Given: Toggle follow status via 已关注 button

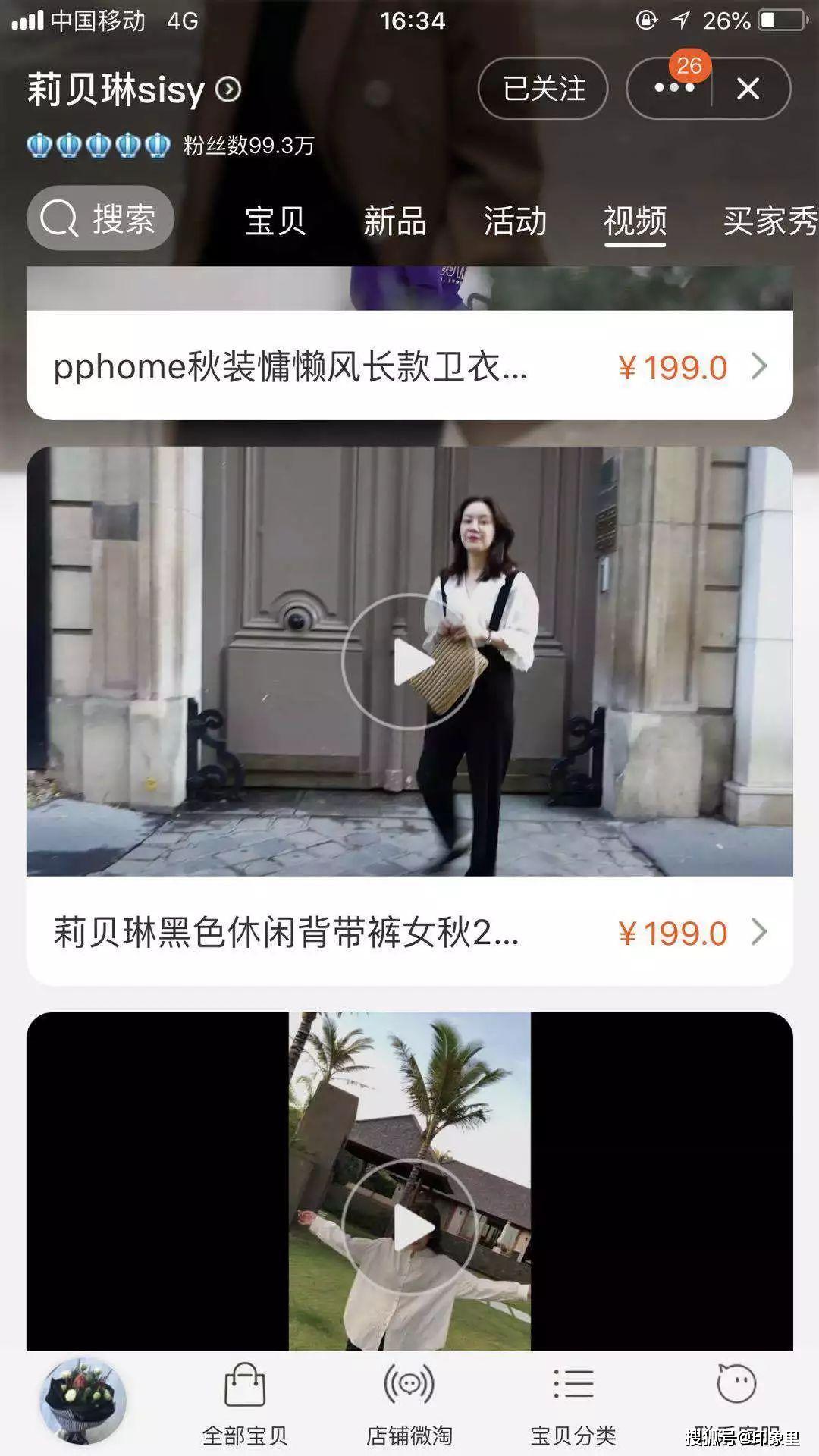Looking at the screenshot, I should tap(542, 89).
